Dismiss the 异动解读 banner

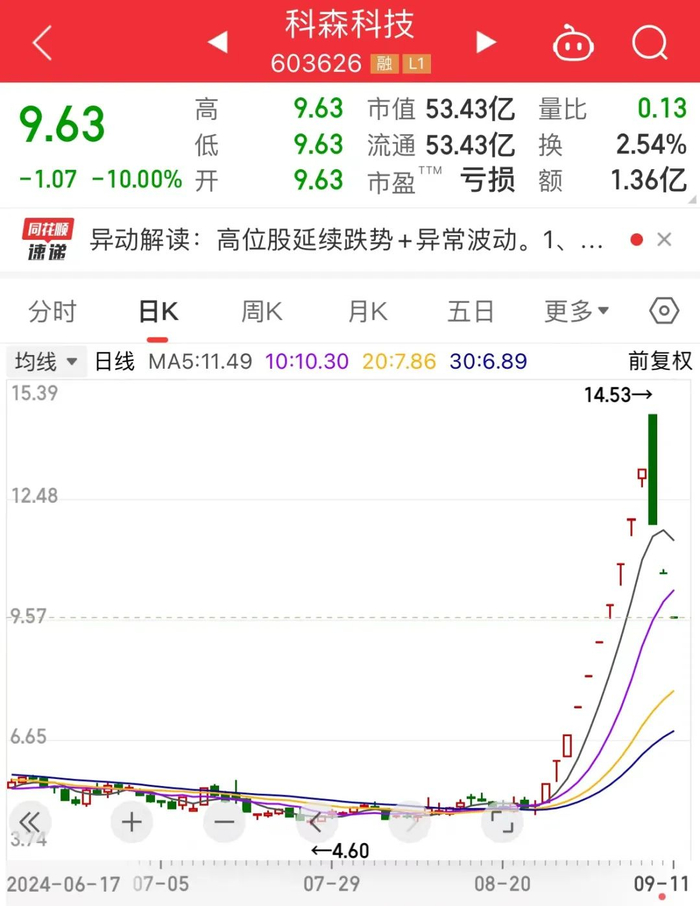tap(664, 240)
